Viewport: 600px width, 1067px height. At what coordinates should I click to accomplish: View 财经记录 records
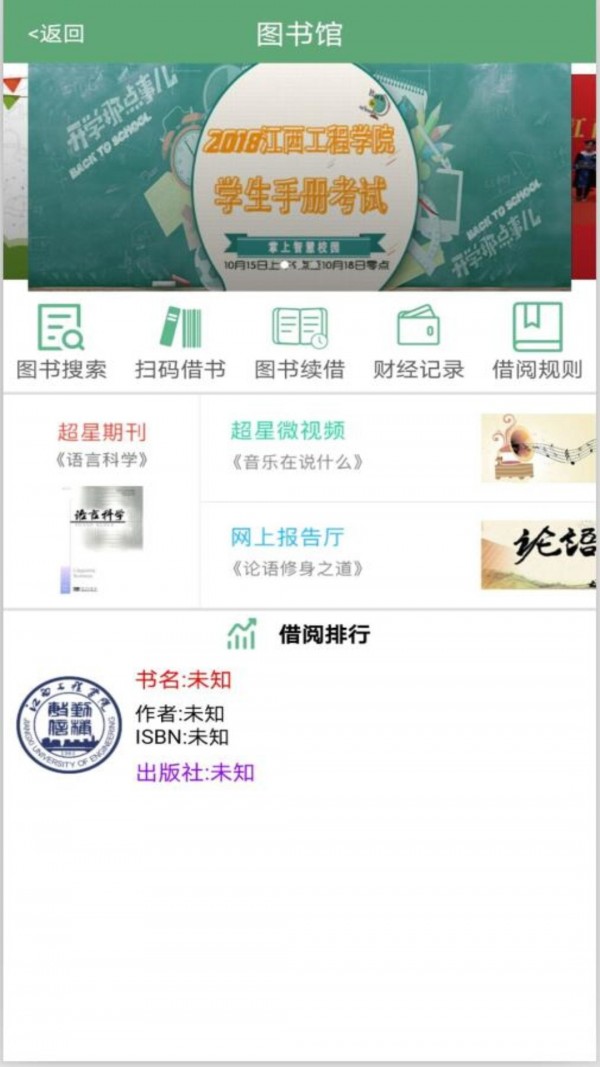418,342
